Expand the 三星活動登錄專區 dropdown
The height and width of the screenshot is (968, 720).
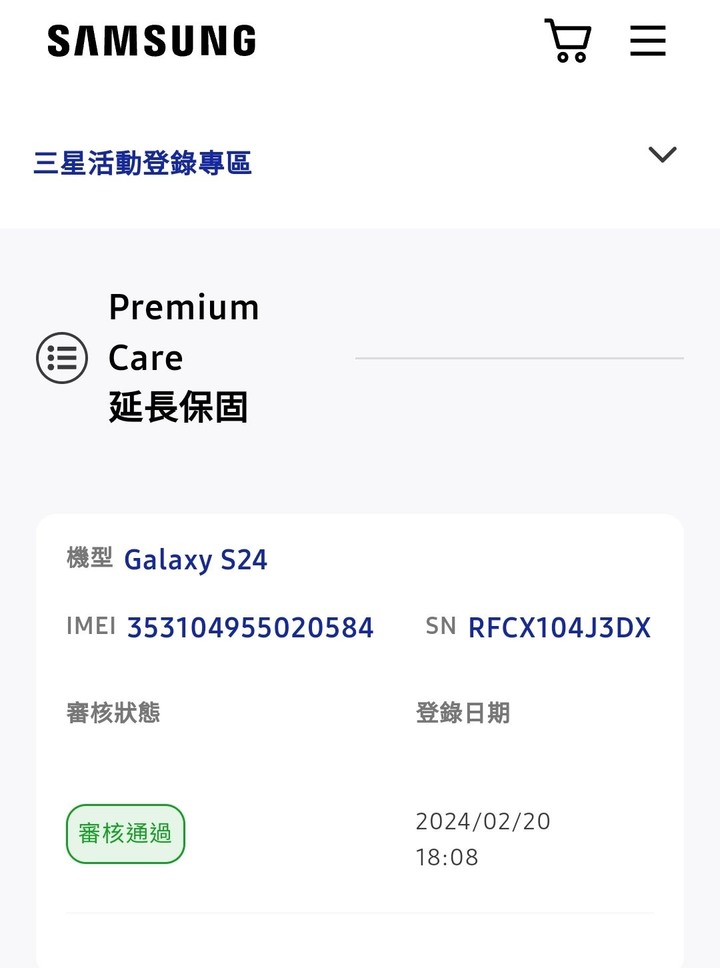pyautogui.click(x=662, y=155)
